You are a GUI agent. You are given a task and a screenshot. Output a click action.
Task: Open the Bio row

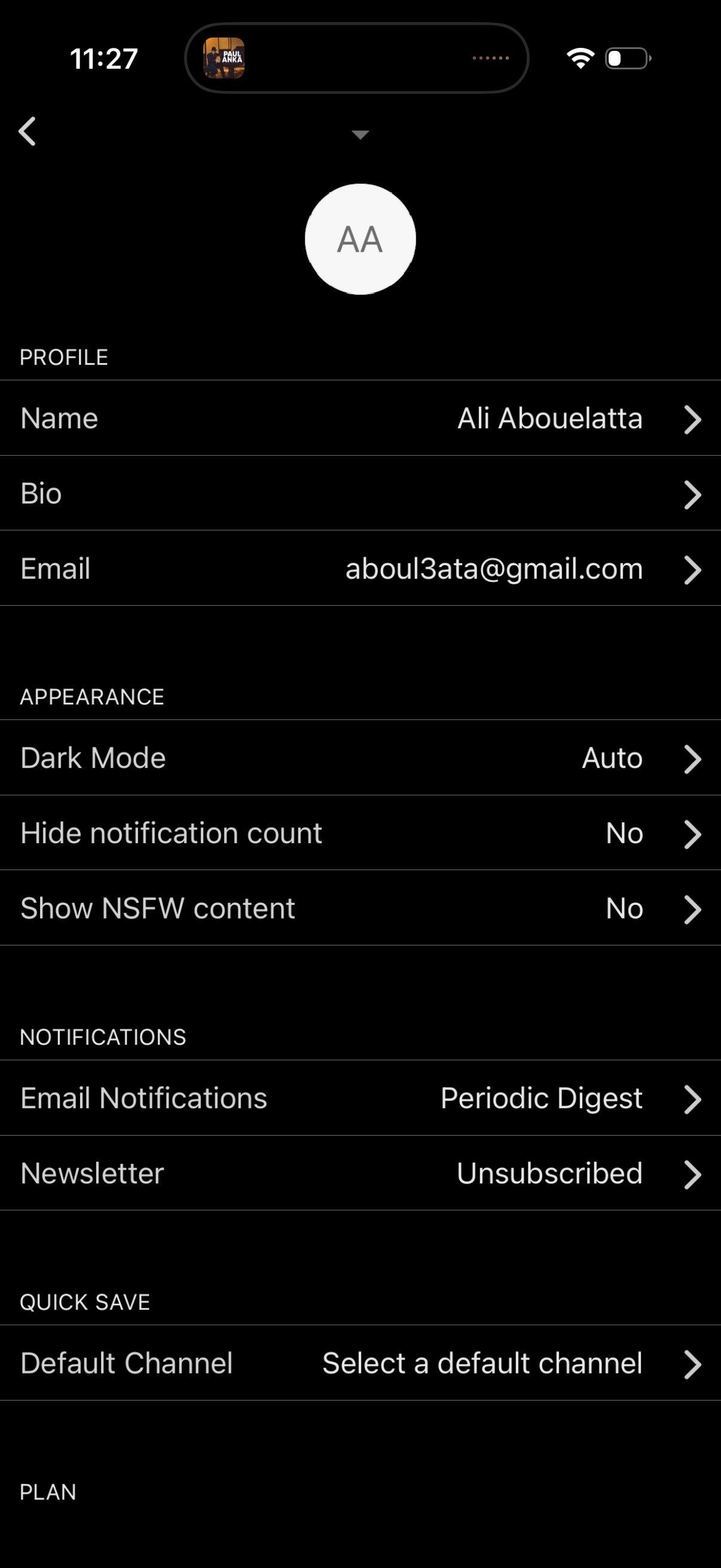click(360, 493)
